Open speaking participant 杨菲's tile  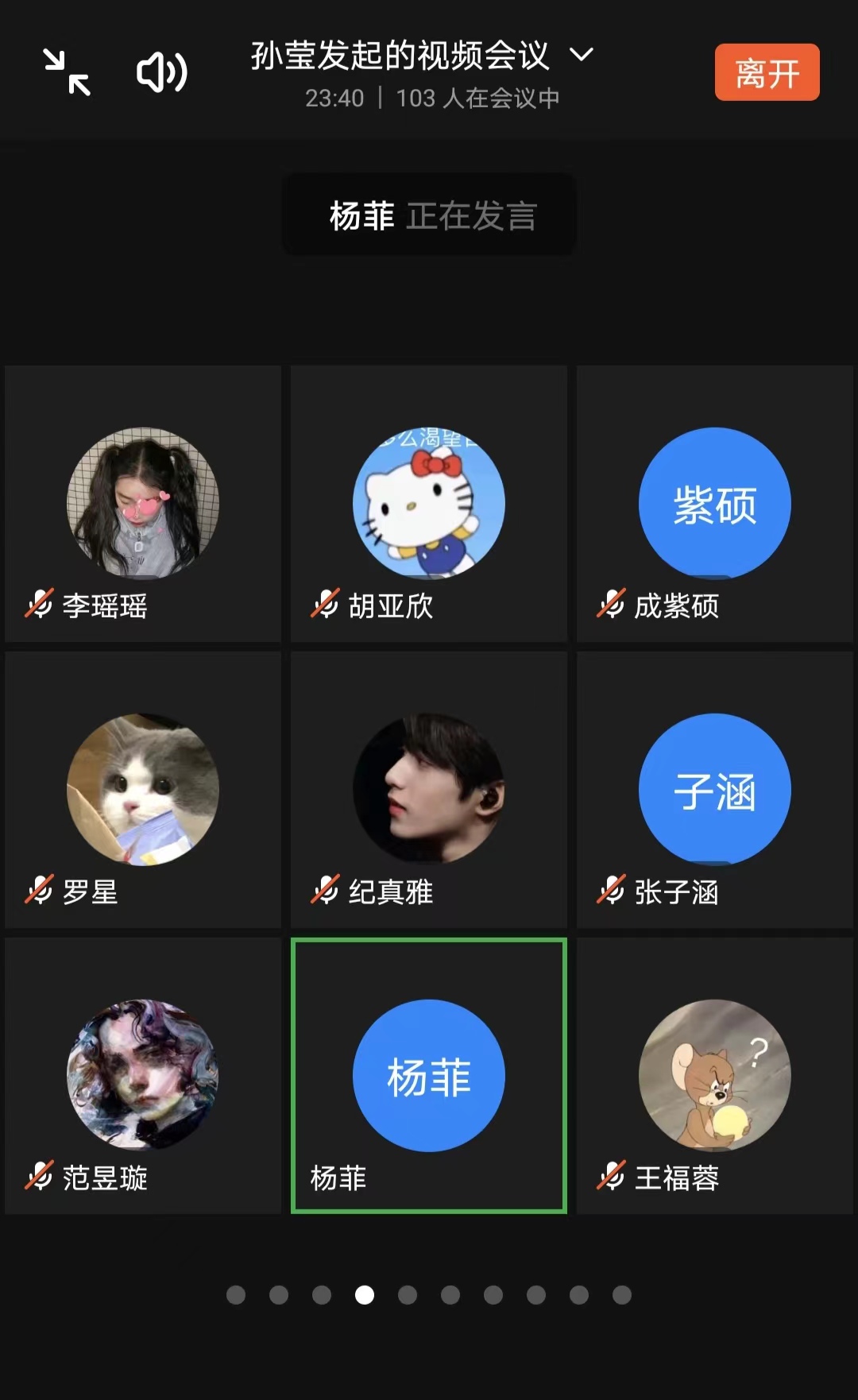click(x=429, y=1076)
